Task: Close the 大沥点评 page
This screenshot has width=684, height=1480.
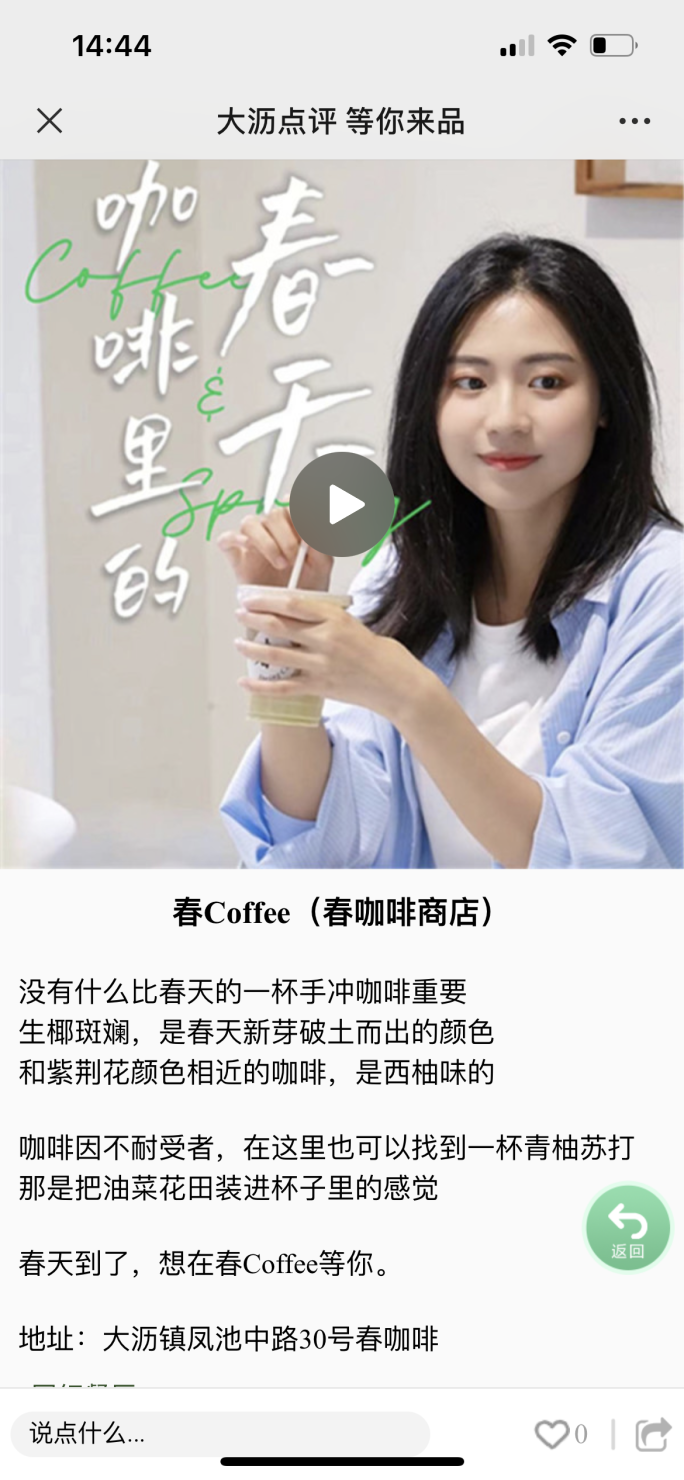Action: (x=49, y=121)
